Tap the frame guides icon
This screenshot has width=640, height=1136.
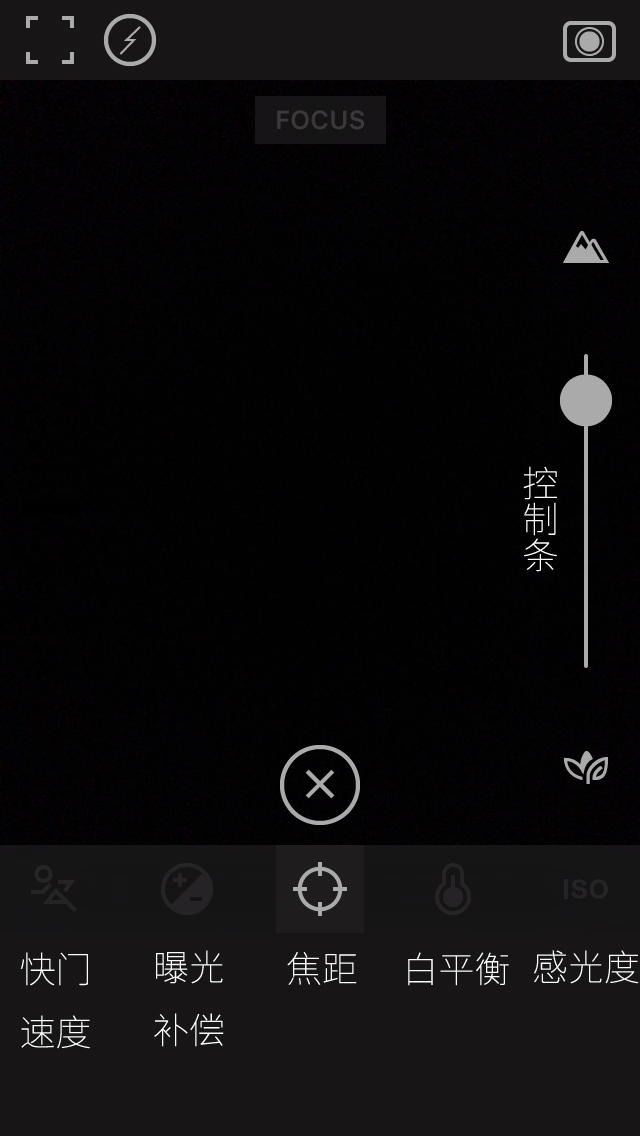pos(50,40)
